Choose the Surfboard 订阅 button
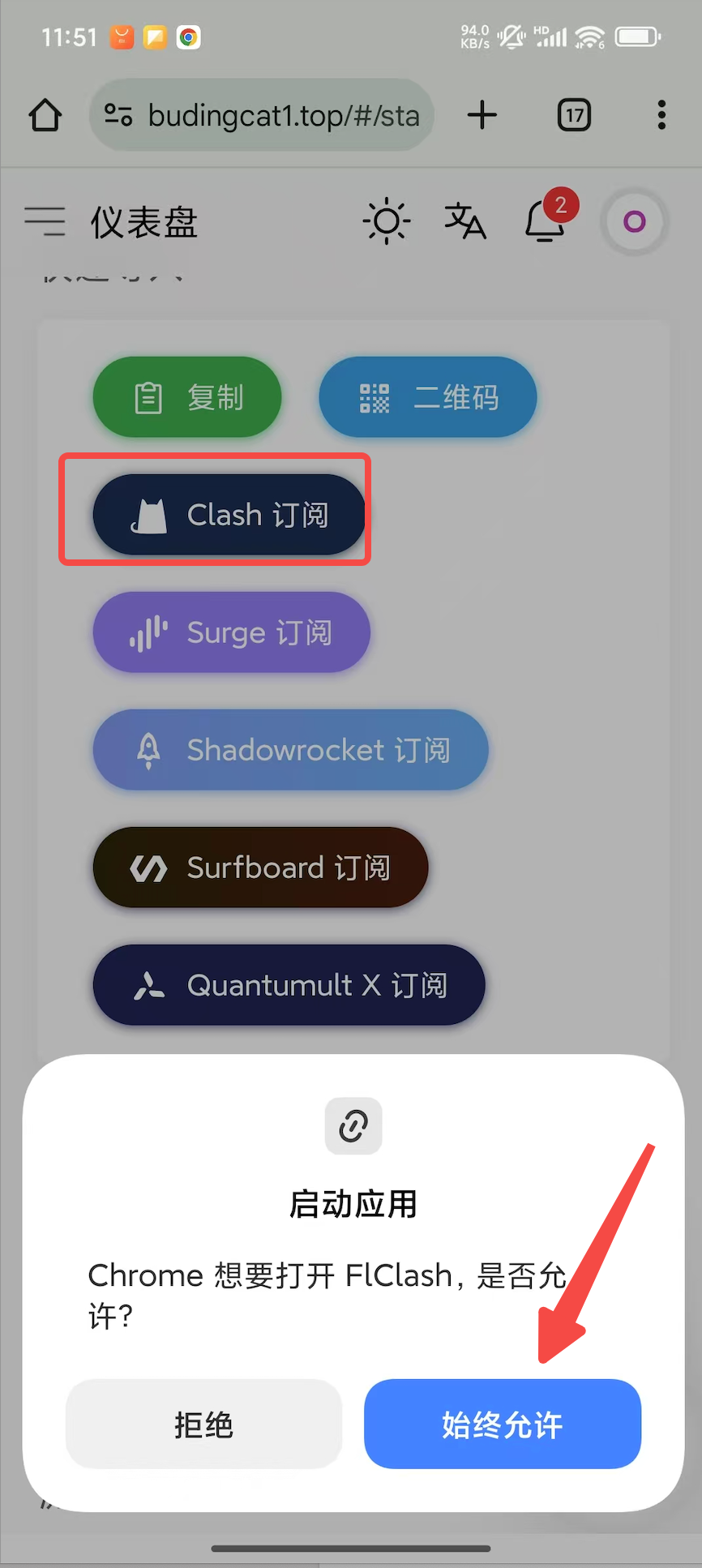Screen dimensions: 702x1568 pyautogui.click(x=260, y=868)
